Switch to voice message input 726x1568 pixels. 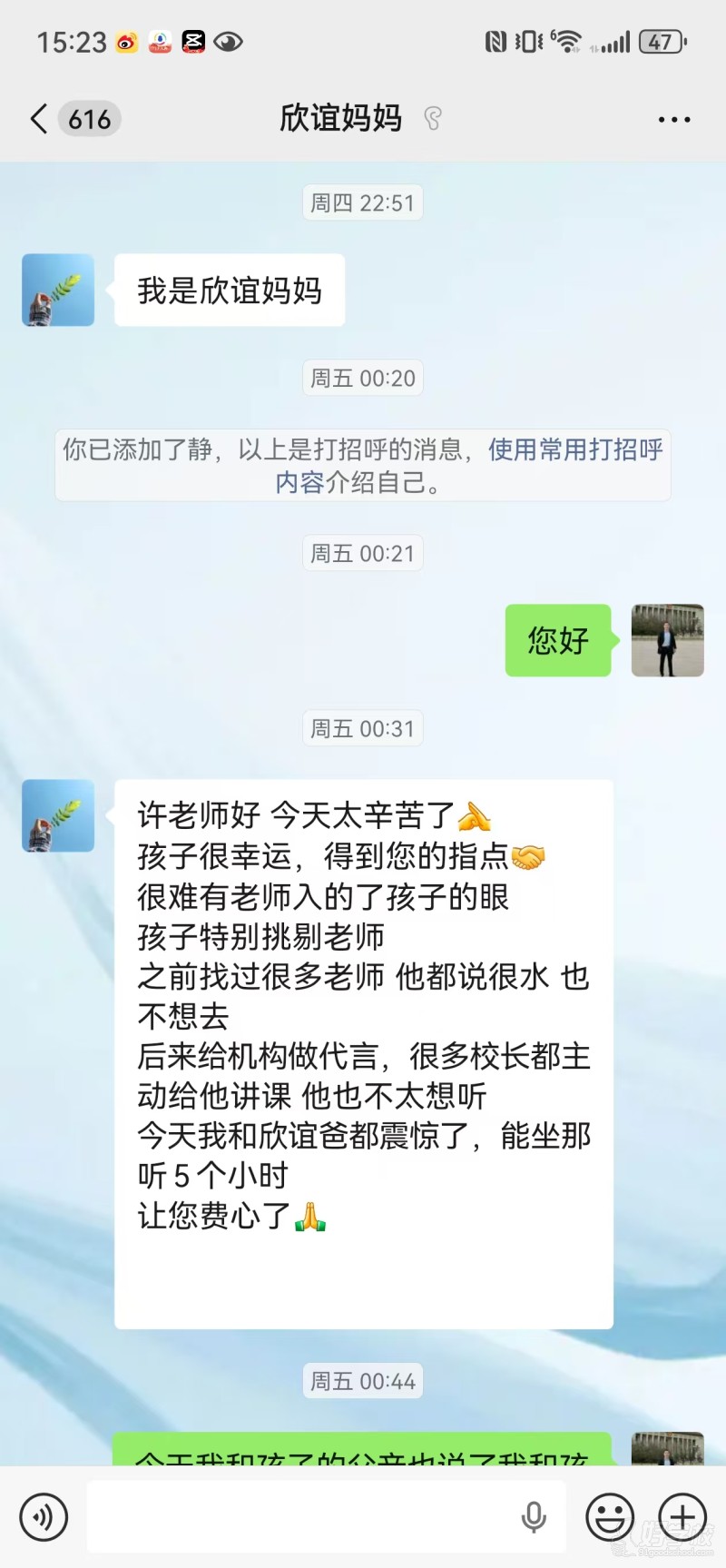point(44,1516)
